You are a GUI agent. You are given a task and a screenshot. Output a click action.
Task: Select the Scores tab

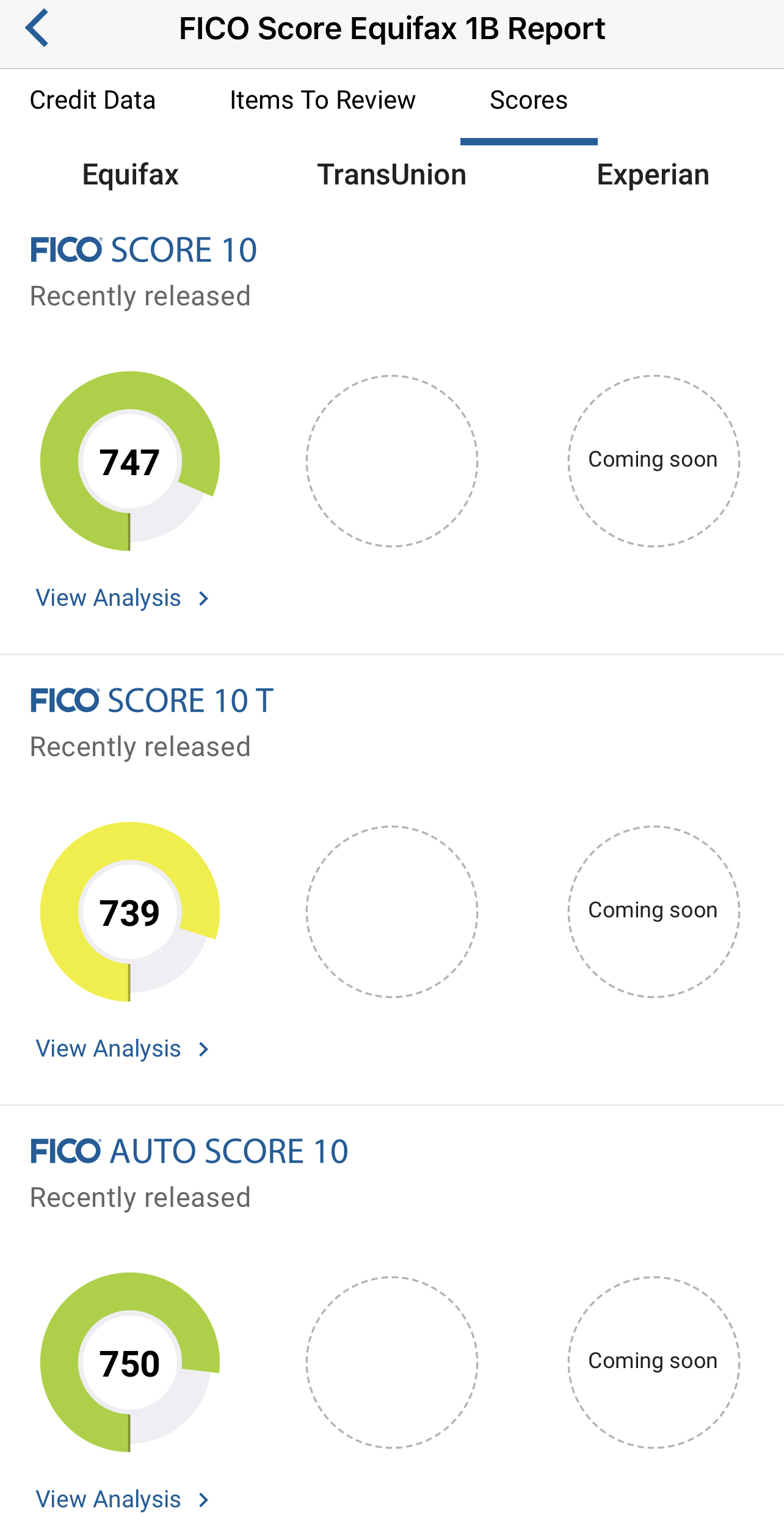(x=529, y=100)
